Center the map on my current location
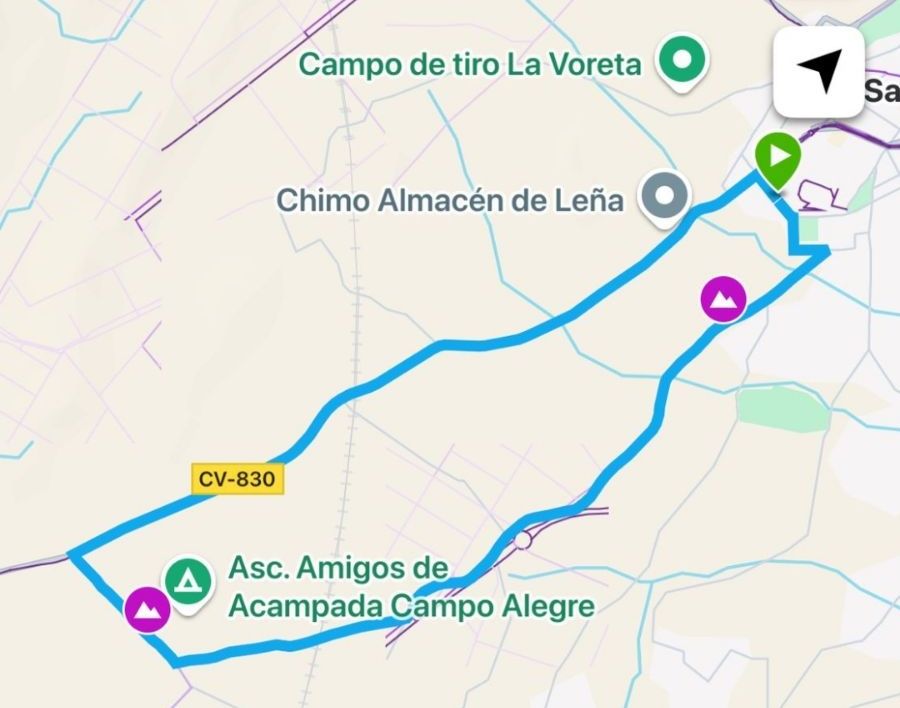The image size is (900, 708). (x=818, y=72)
